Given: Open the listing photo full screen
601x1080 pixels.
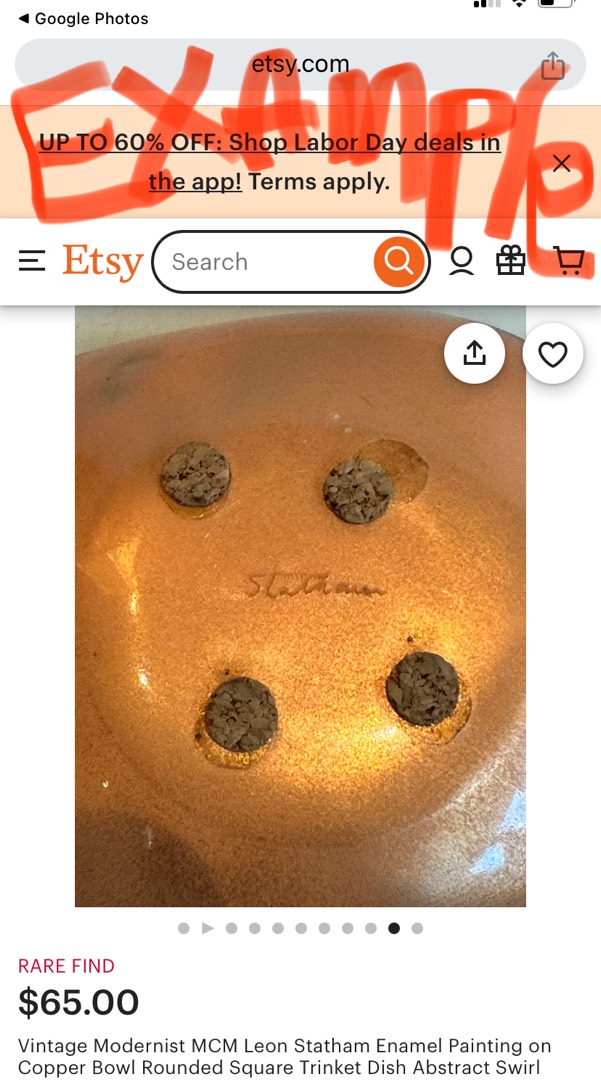Looking at the screenshot, I should [300, 606].
